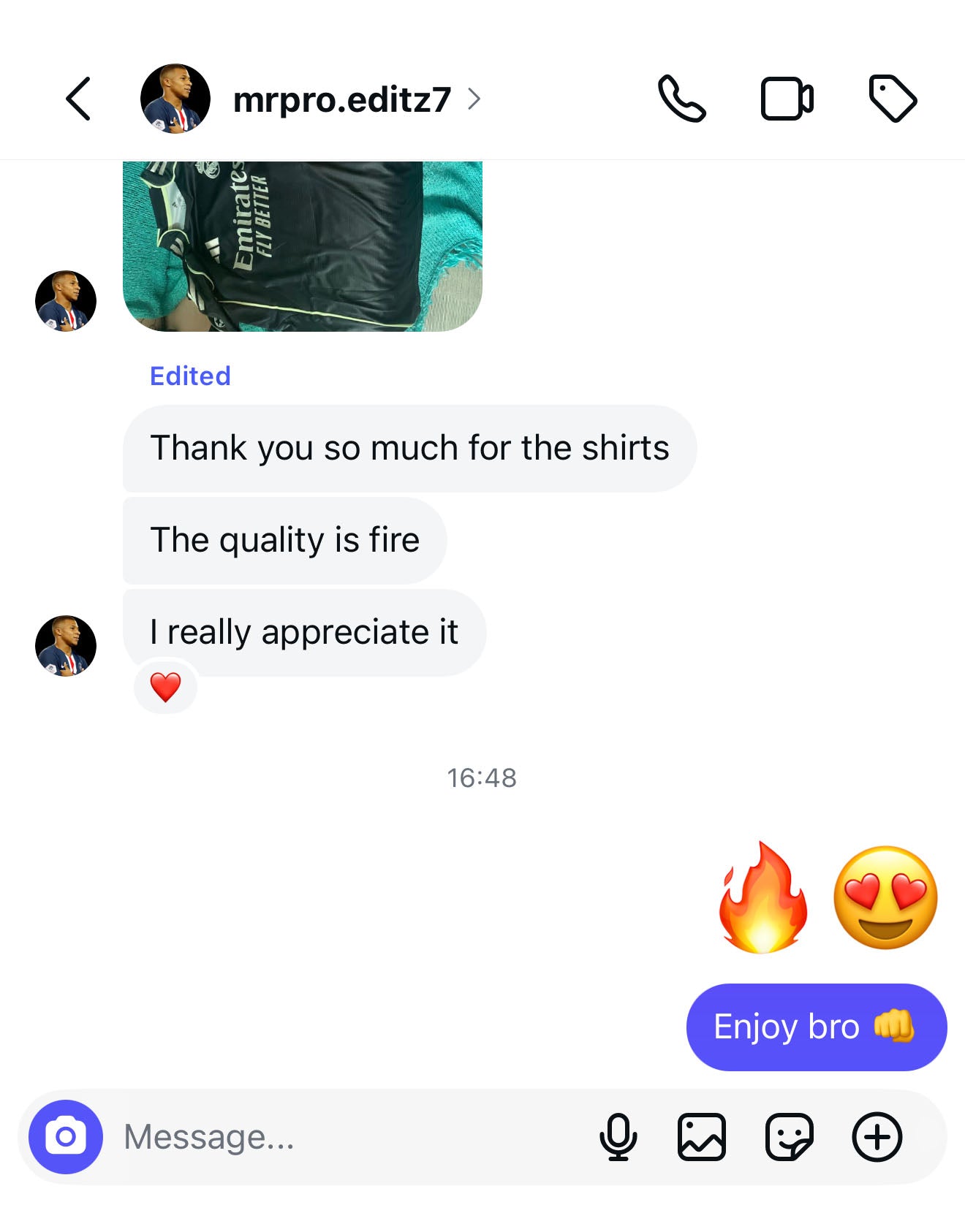This screenshot has width=965, height=1232.
Task: Start a voice call with mrpro.editz7
Action: pyautogui.click(x=681, y=99)
